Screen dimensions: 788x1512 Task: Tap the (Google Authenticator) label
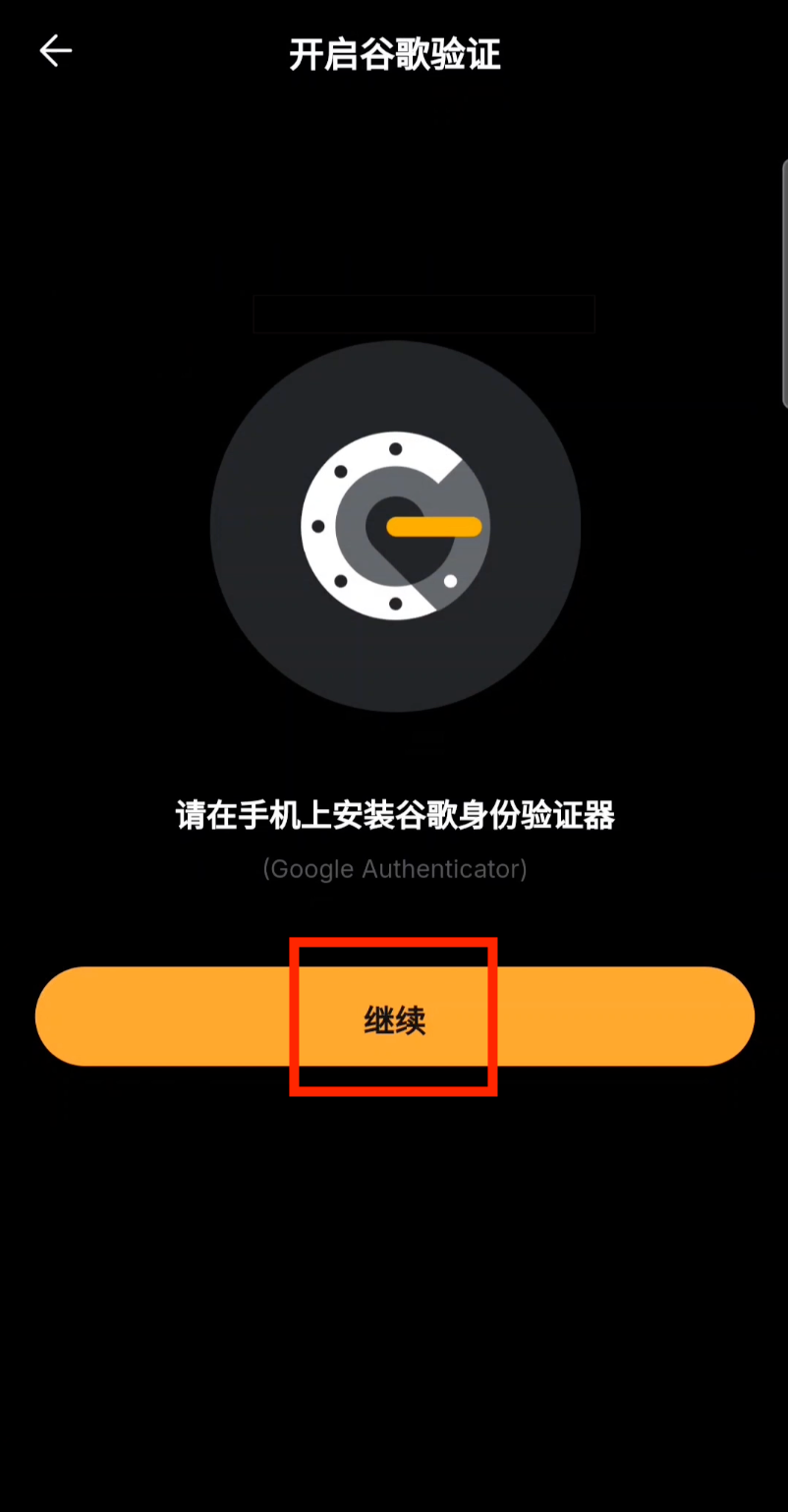point(394,869)
